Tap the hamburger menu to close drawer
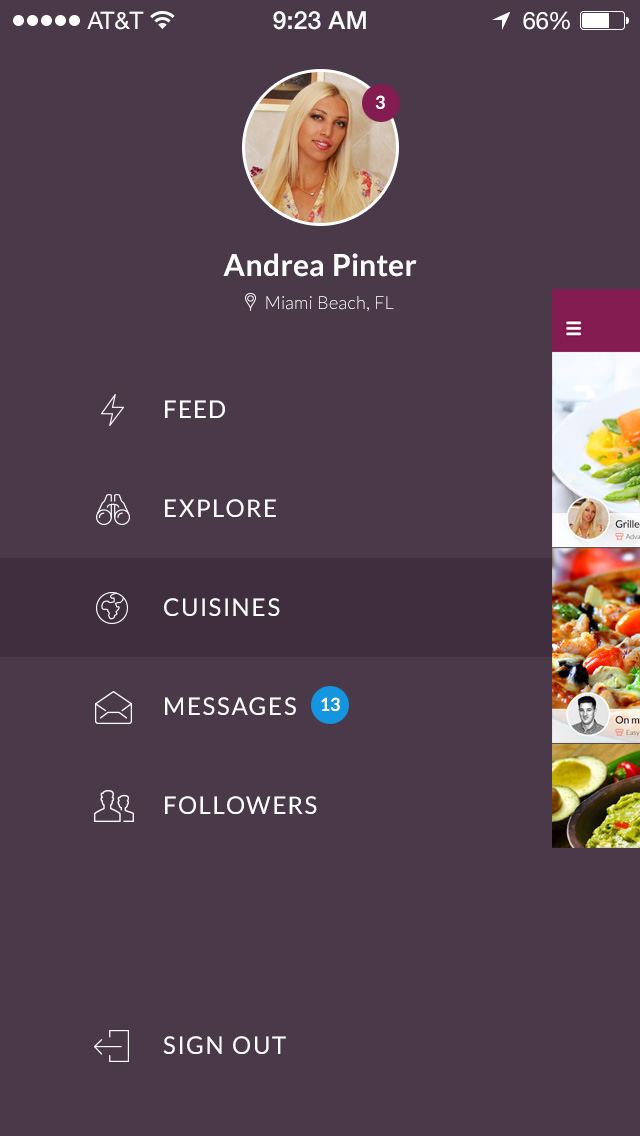This screenshot has width=640, height=1136. (x=574, y=328)
